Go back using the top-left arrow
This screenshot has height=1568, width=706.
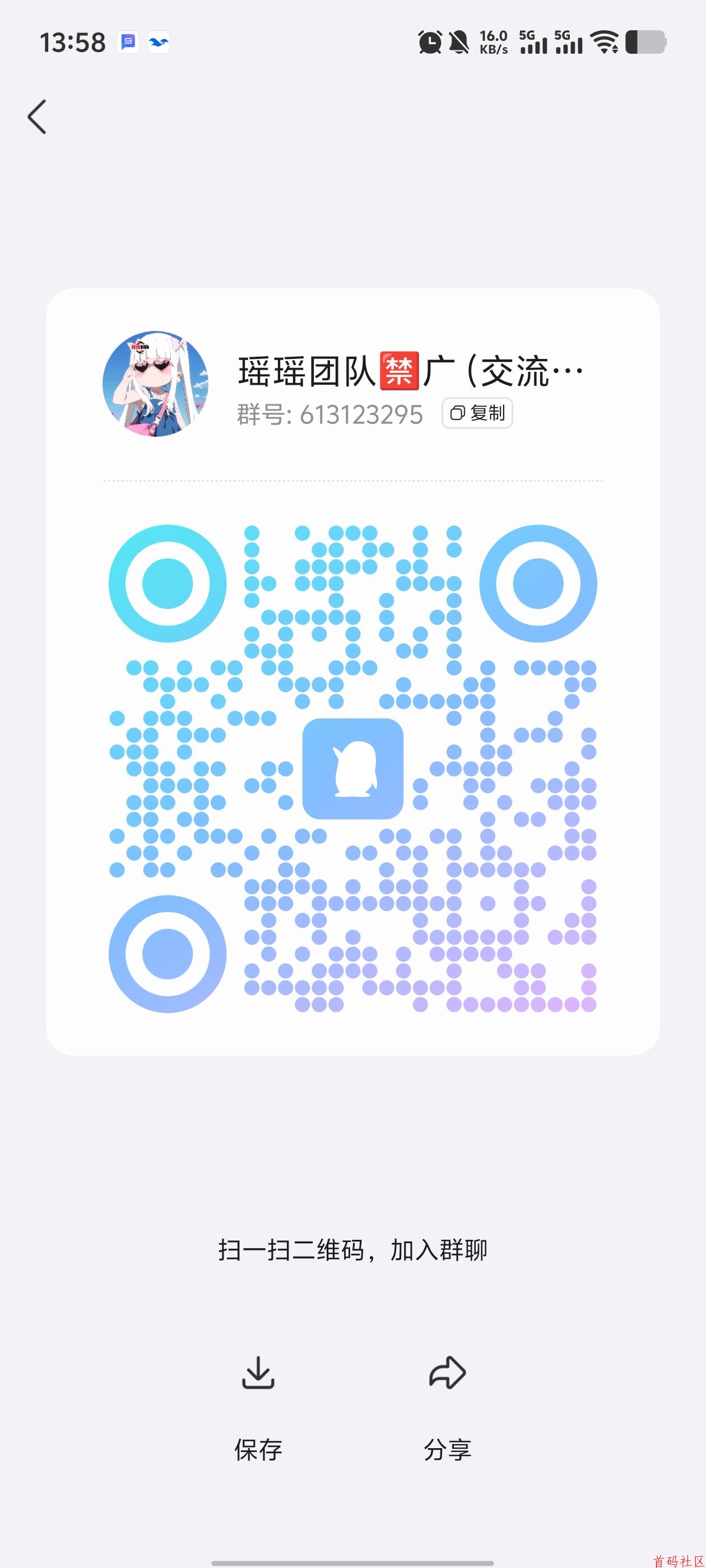(37, 116)
